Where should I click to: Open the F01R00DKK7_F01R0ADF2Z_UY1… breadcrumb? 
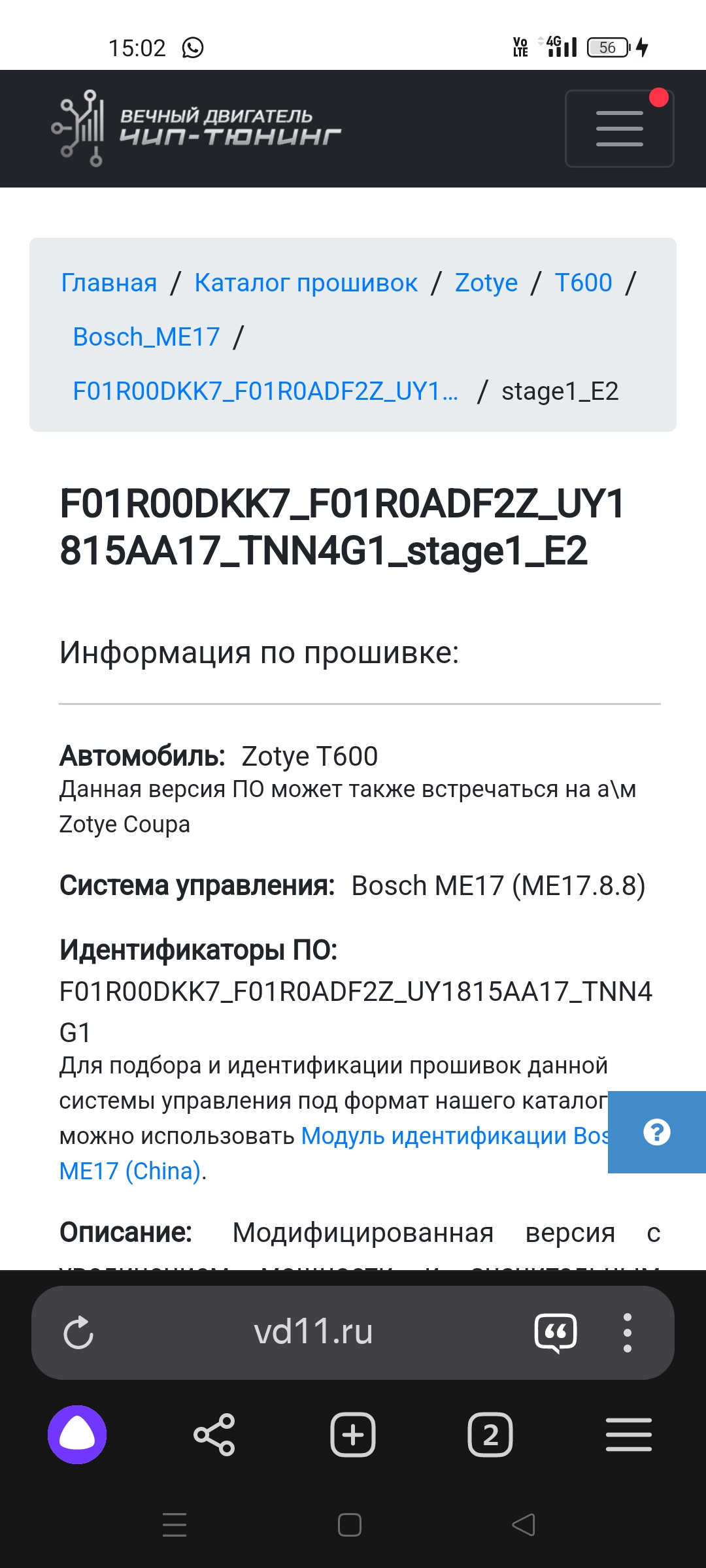265,391
